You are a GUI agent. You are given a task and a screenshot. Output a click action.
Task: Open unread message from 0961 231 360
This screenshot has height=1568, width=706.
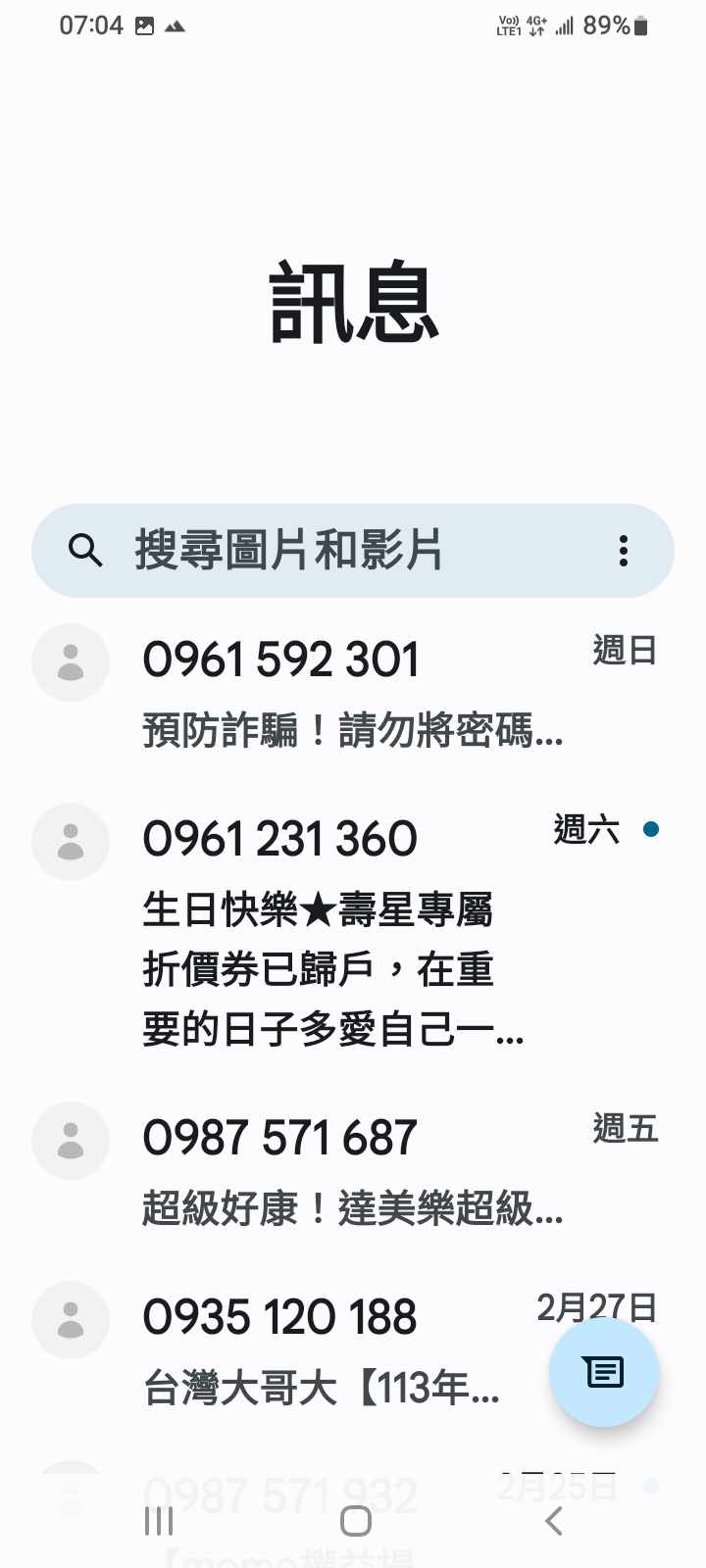pos(353,931)
